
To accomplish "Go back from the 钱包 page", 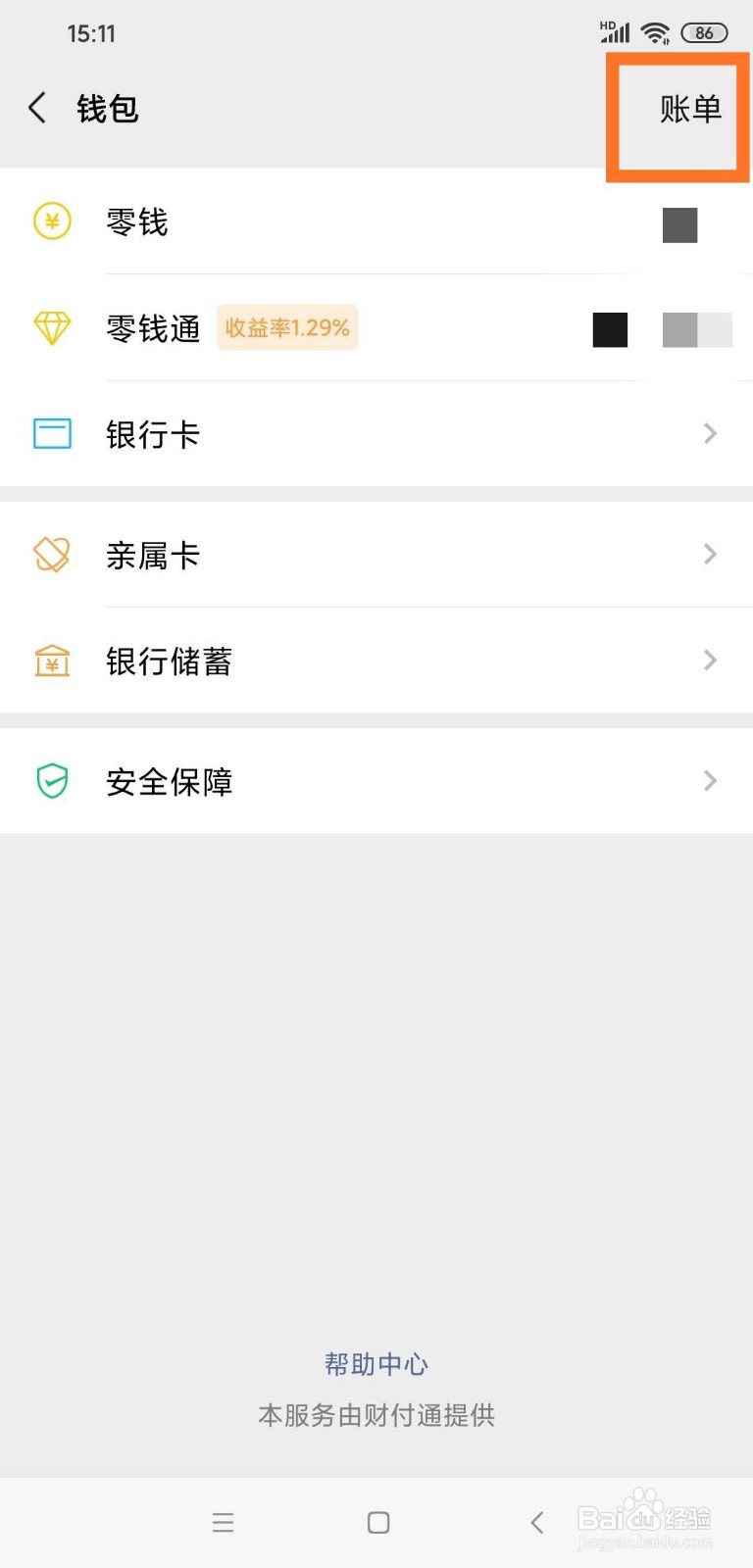I will 37,108.
